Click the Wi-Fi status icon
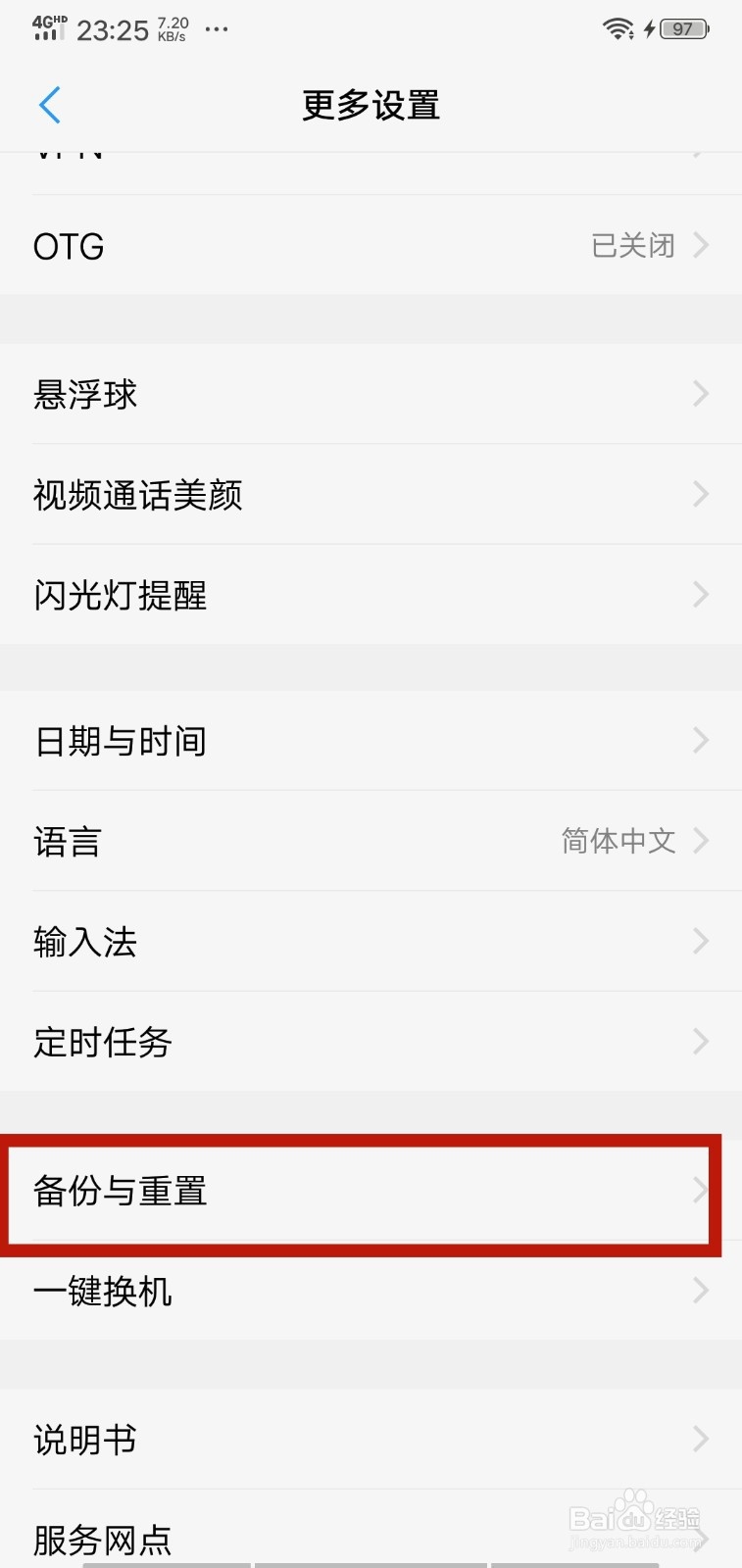The width and height of the screenshot is (742, 1568). (x=616, y=28)
